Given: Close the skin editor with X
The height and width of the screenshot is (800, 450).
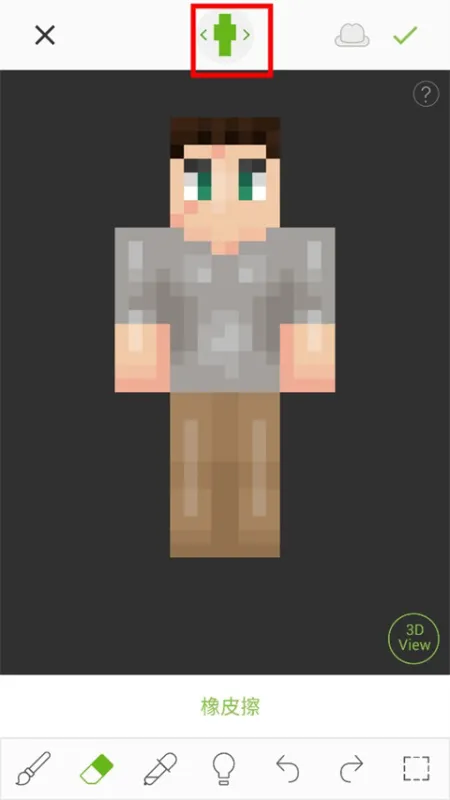Looking at the screenshot, I should [x=44, y=35].
